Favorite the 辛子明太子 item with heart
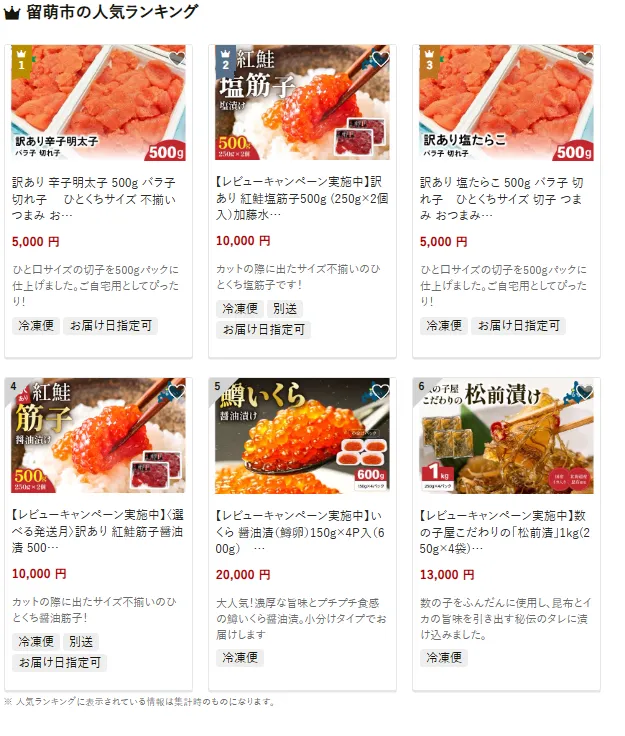The height and width of the screenshot is (736, 625). pyautogui.click(x=176, y=59)
